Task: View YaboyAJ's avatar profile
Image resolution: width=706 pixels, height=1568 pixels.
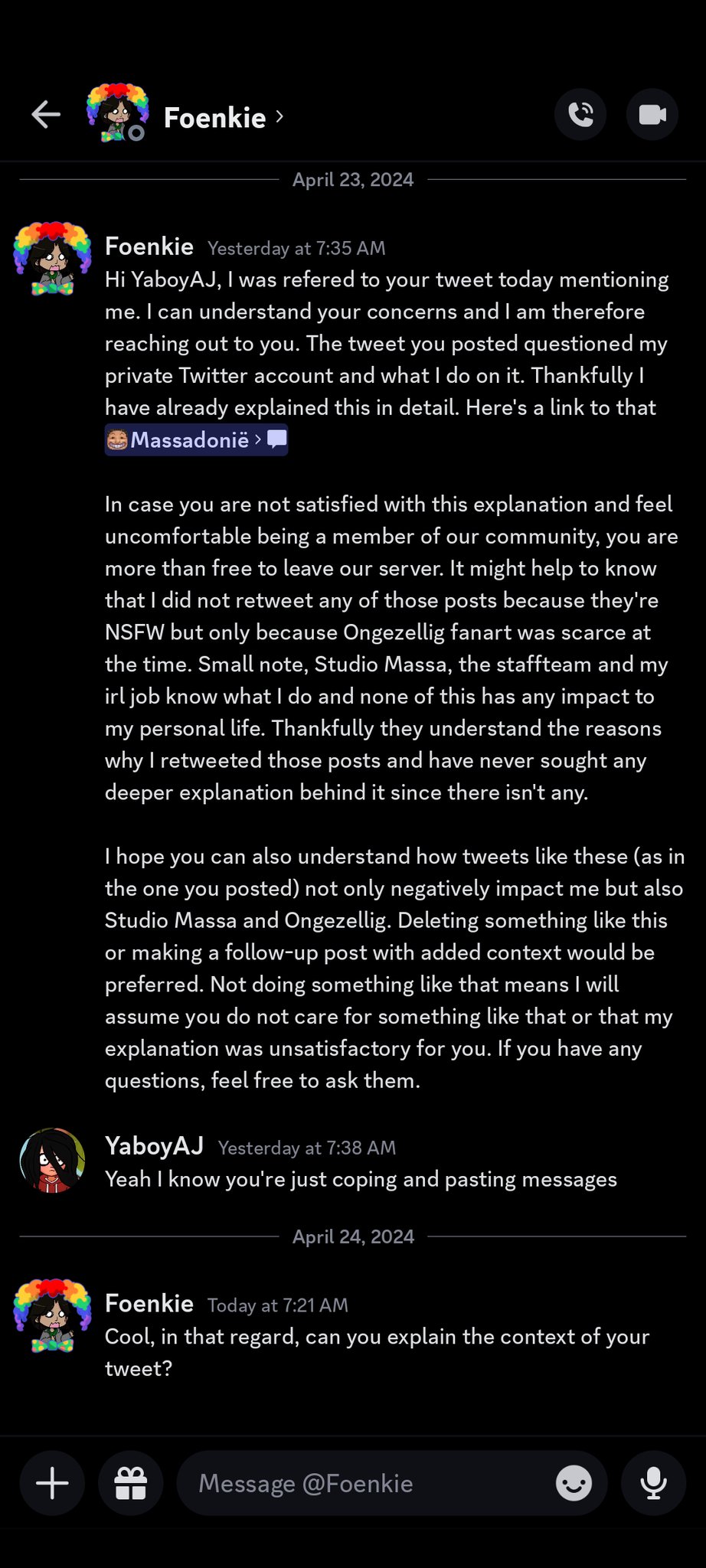Action: [x=52, y=1160]
